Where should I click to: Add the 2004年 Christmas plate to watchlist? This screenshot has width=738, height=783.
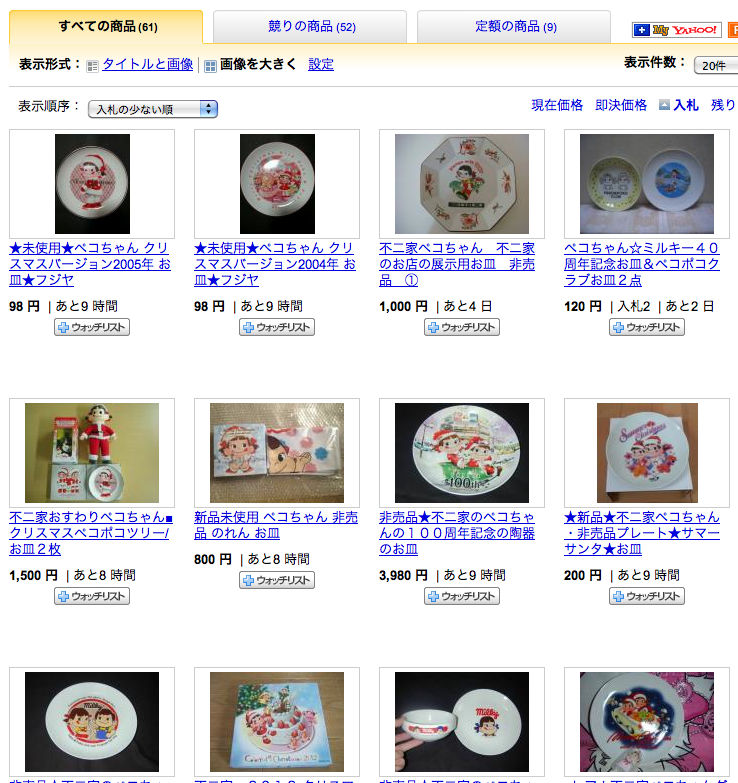tap(277, 327)
